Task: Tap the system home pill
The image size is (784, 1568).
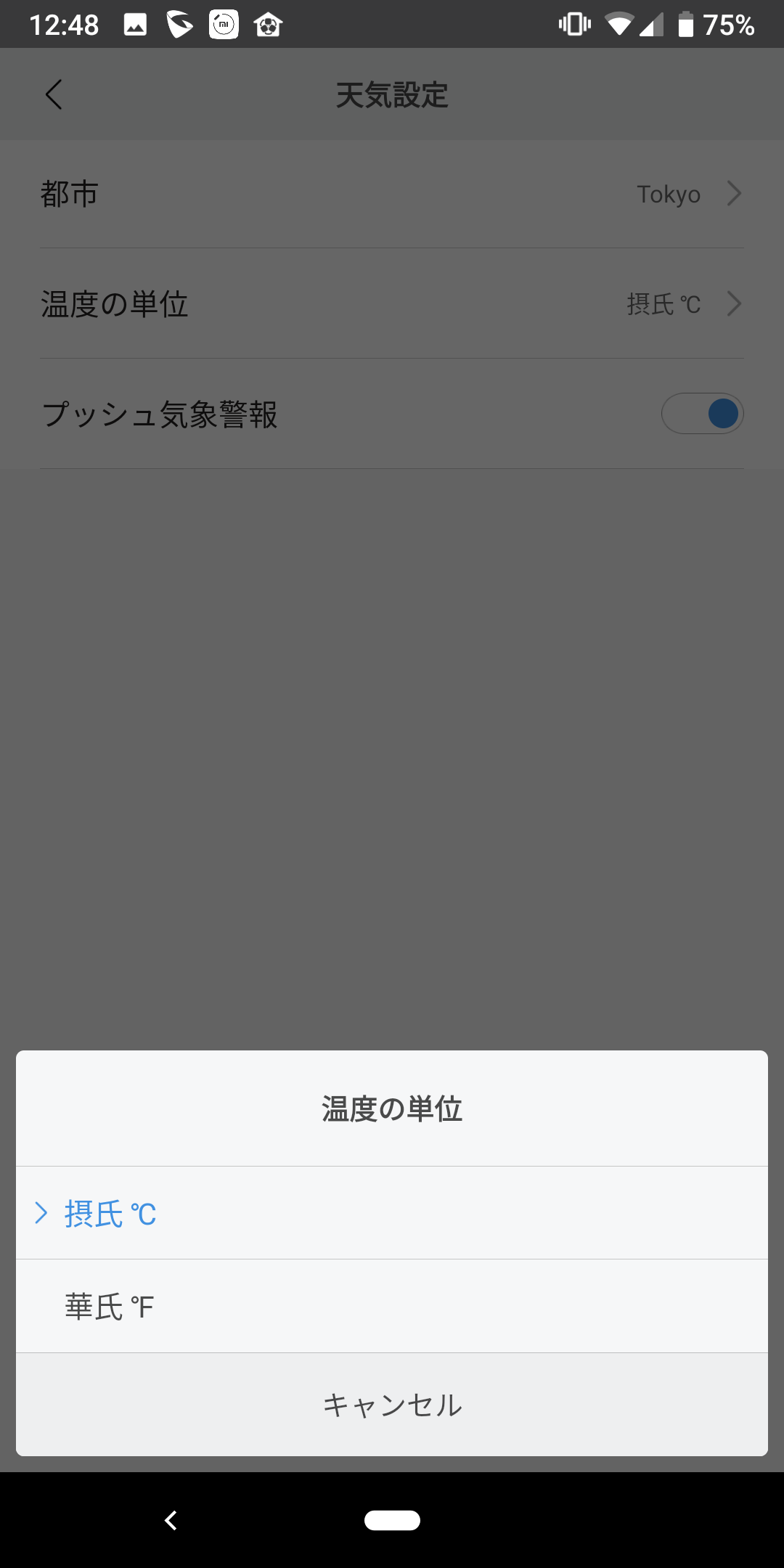Action: point(392,1520)
